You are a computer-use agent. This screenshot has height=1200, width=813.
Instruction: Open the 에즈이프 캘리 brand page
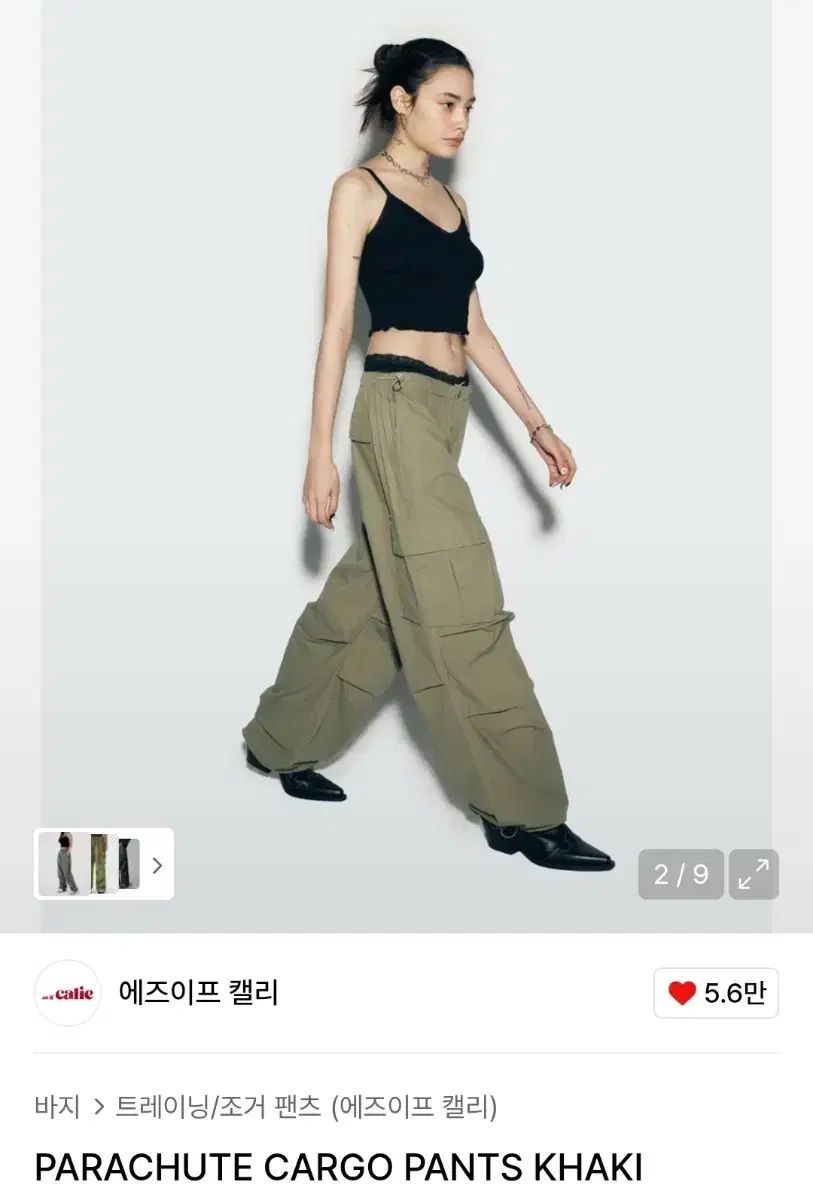click(x=198, y=993)
